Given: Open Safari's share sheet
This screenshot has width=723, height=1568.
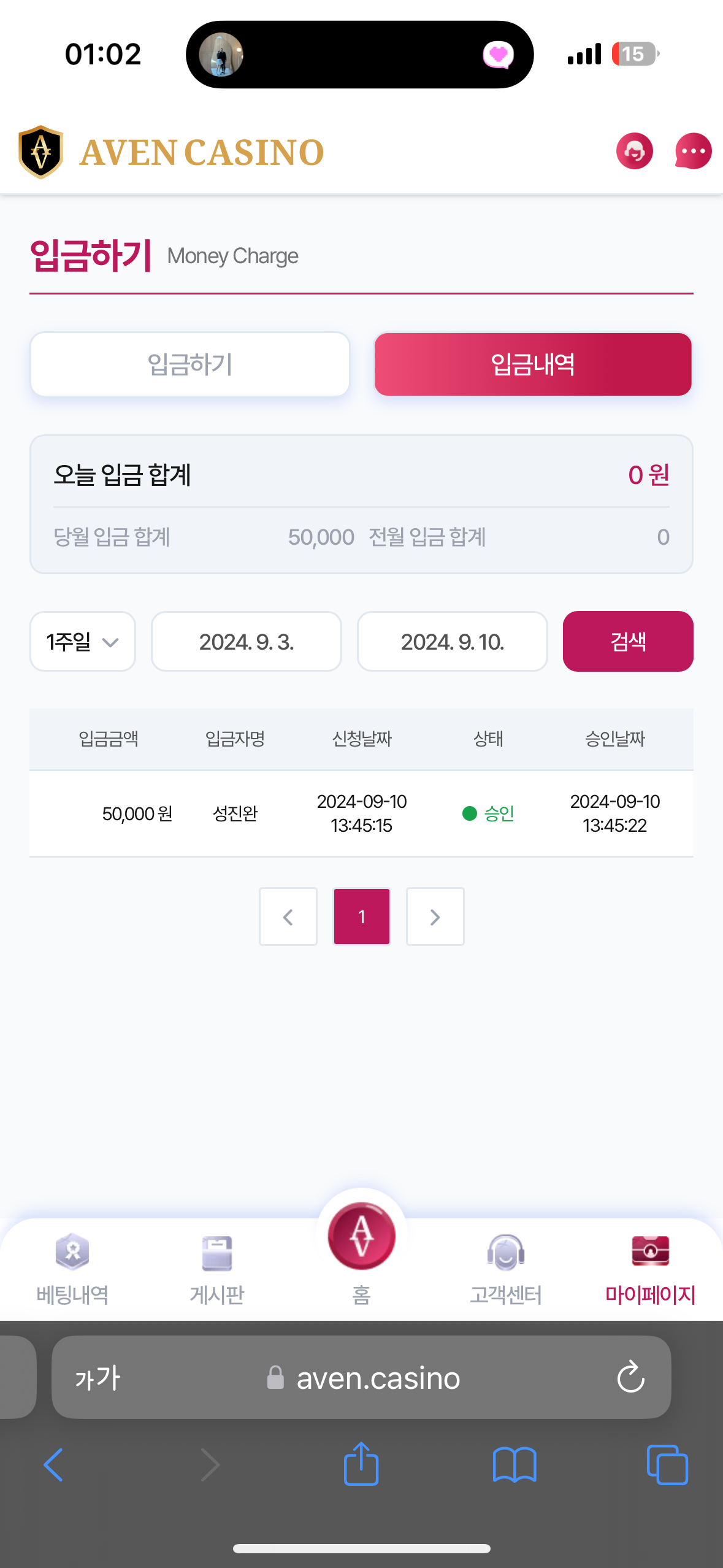Looking at the screenshot, I should point(361,1464).
